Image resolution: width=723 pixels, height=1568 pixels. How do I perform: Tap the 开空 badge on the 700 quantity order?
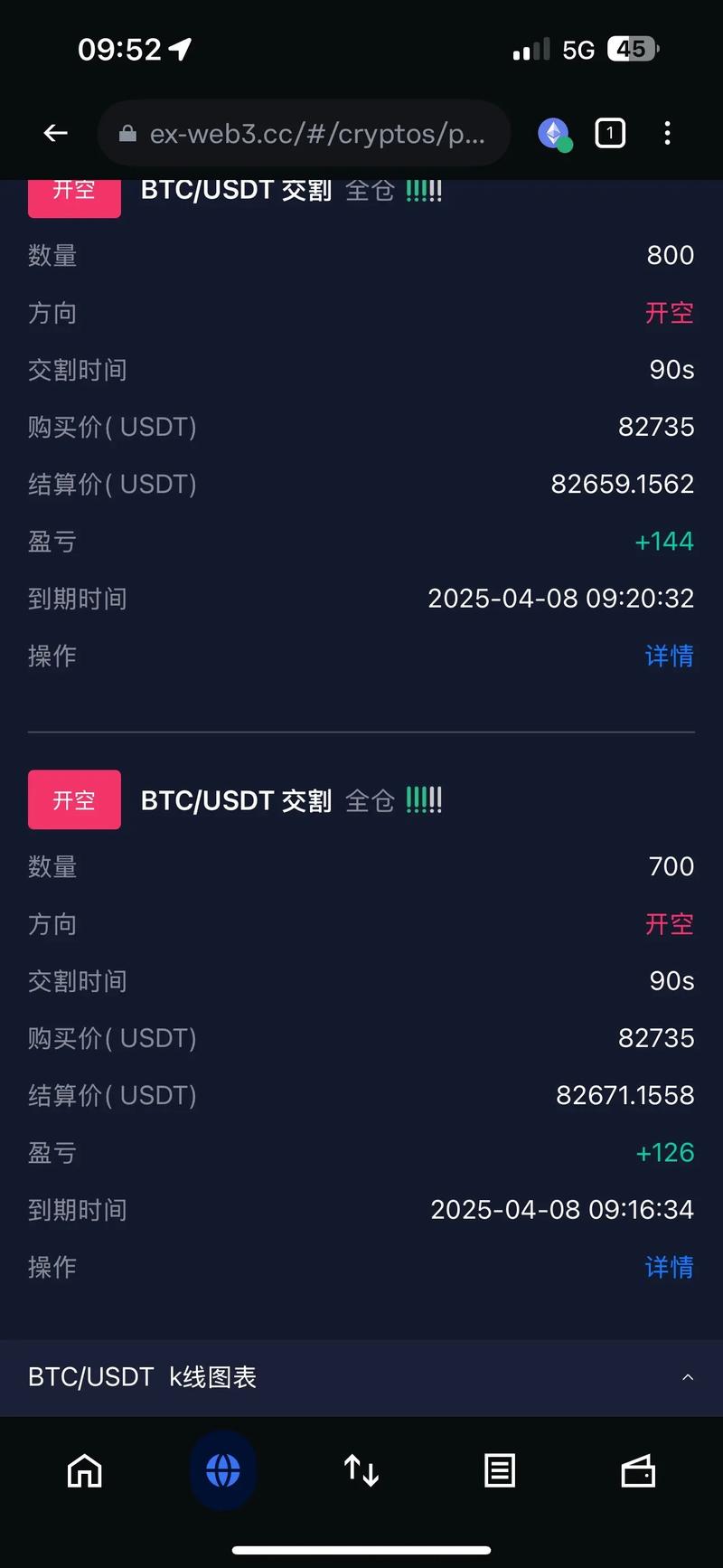click(74, 799)
